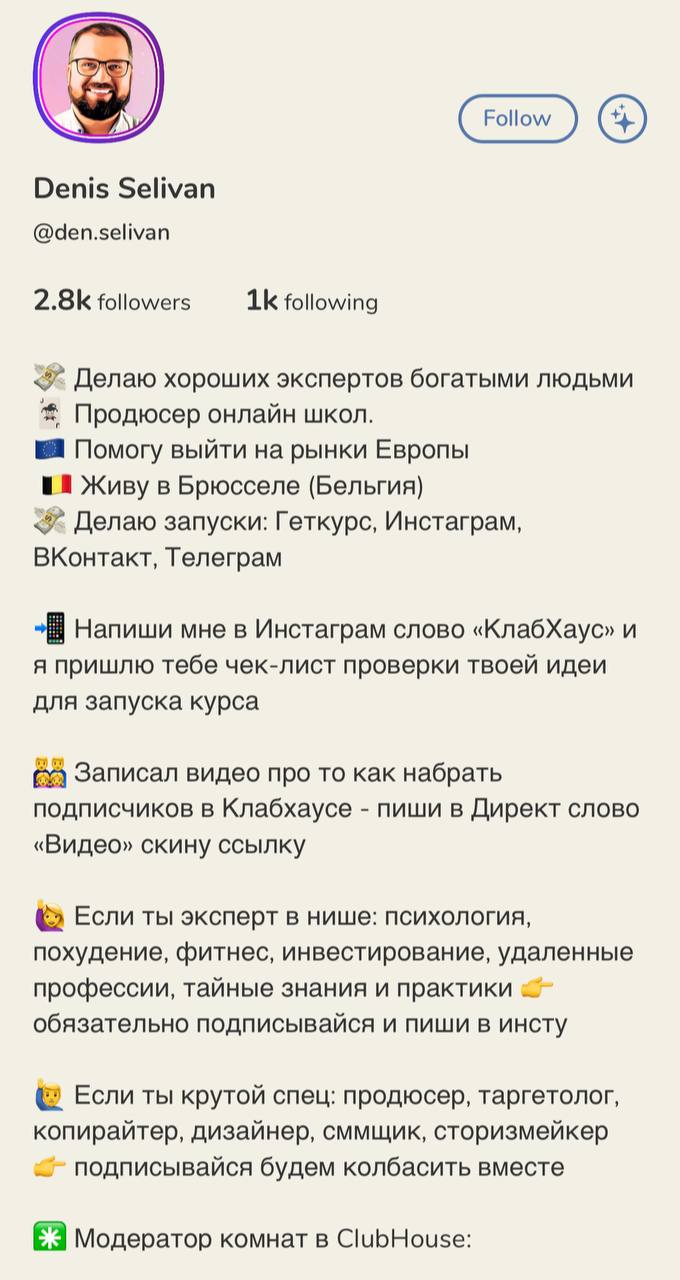
Task: Tap the sparkle suggestions icon
Action: (x=622, y=120)
